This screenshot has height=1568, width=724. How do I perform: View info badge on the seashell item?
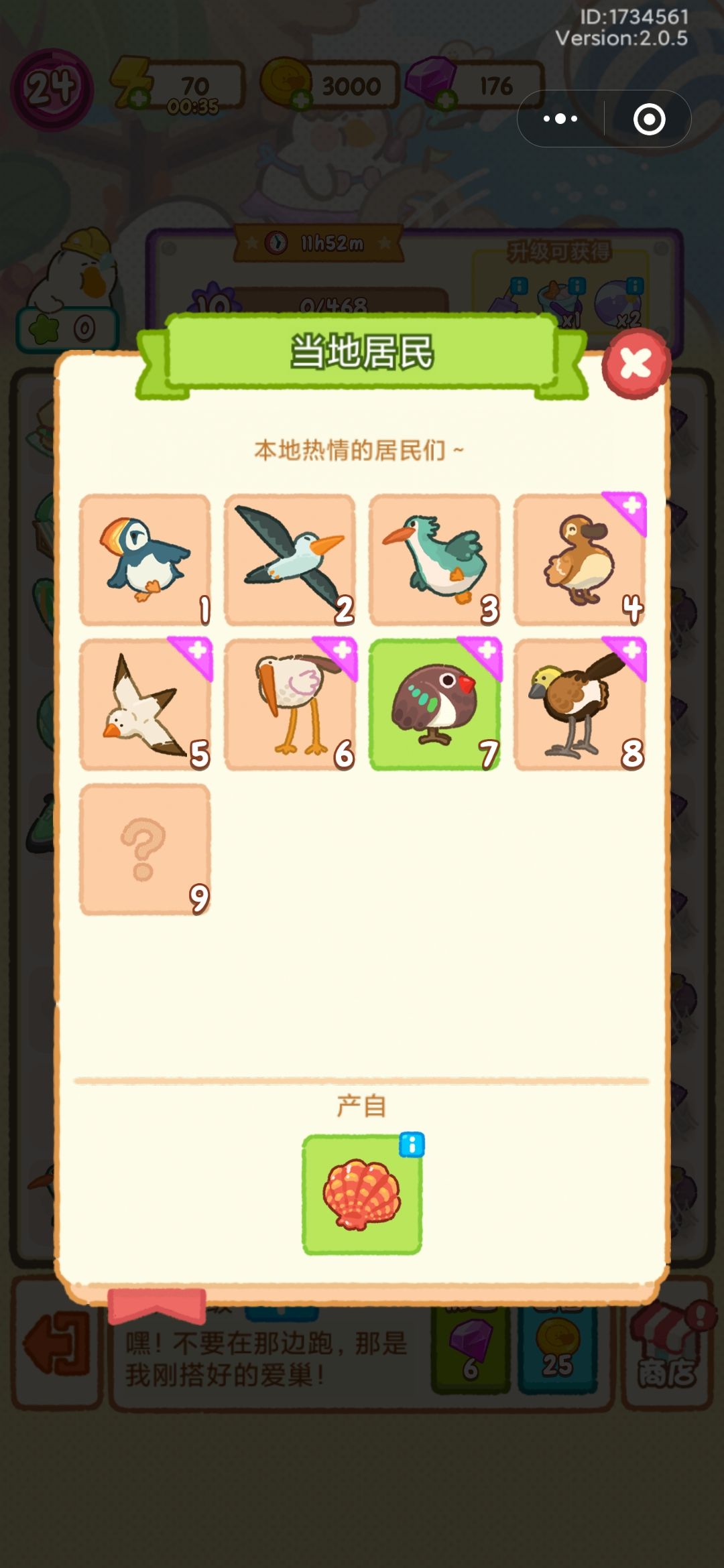(412, 1145)
